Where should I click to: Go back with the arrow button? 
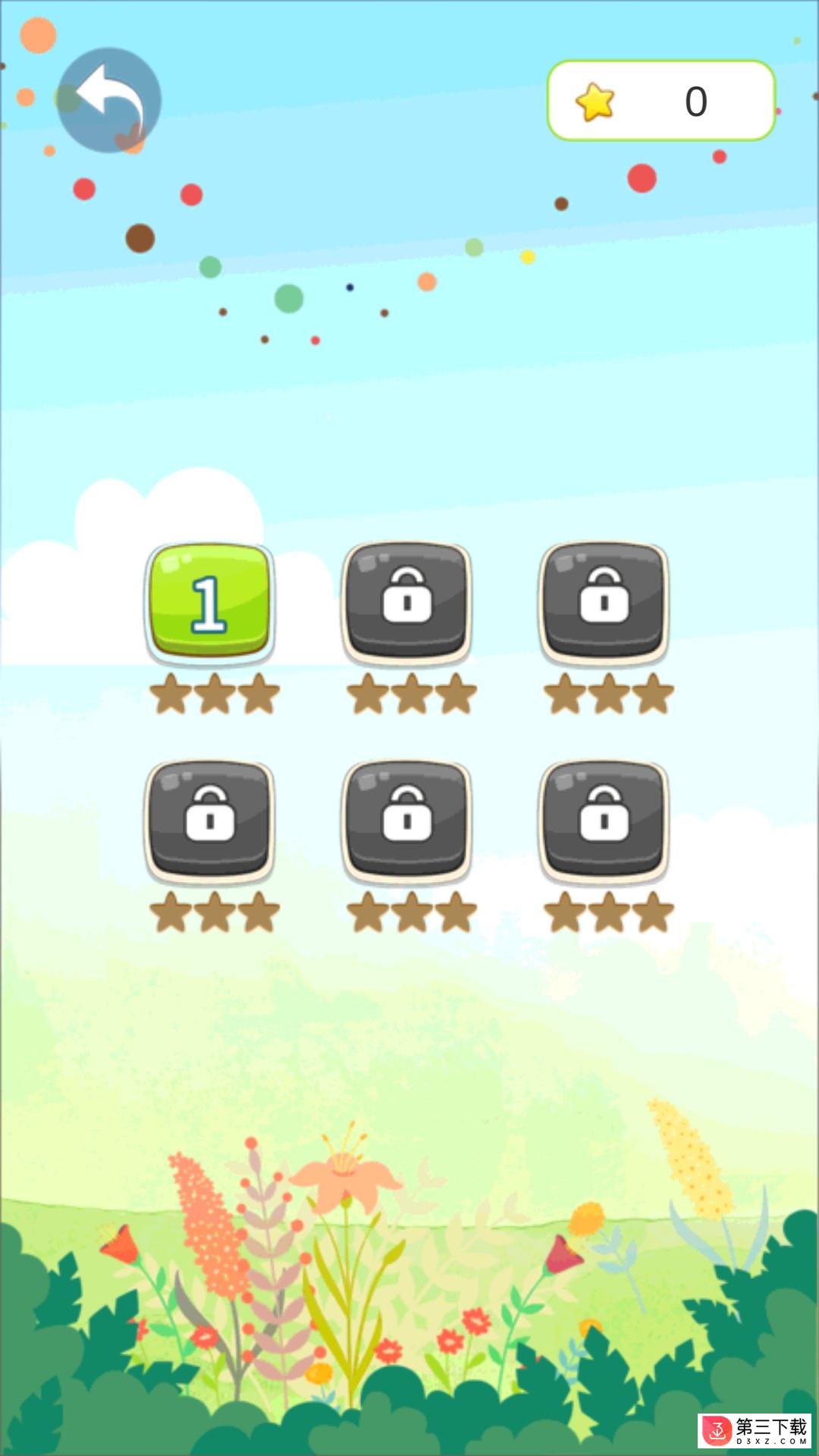tap(109, 101)
